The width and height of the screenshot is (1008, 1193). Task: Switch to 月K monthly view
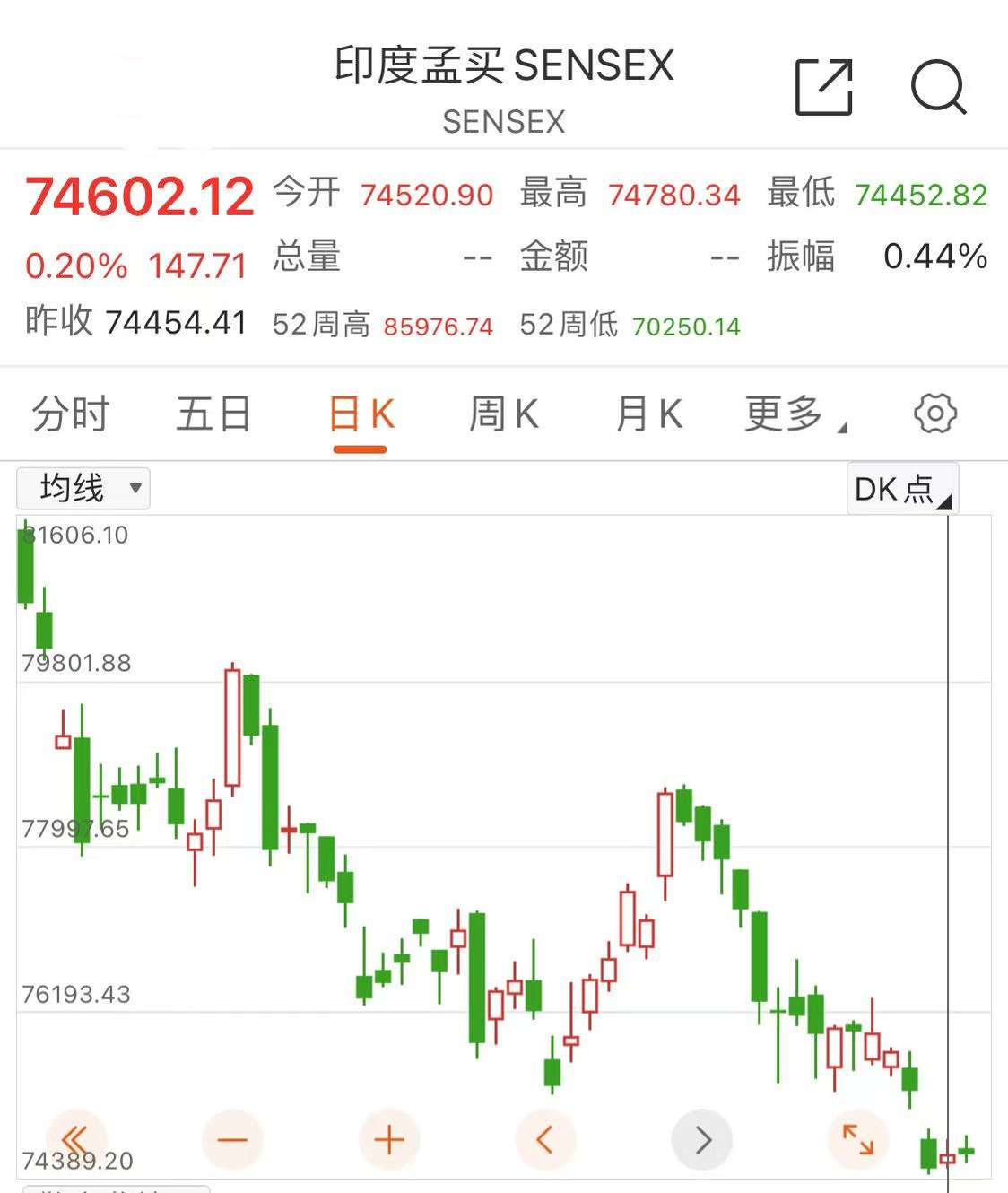(649, 414)
